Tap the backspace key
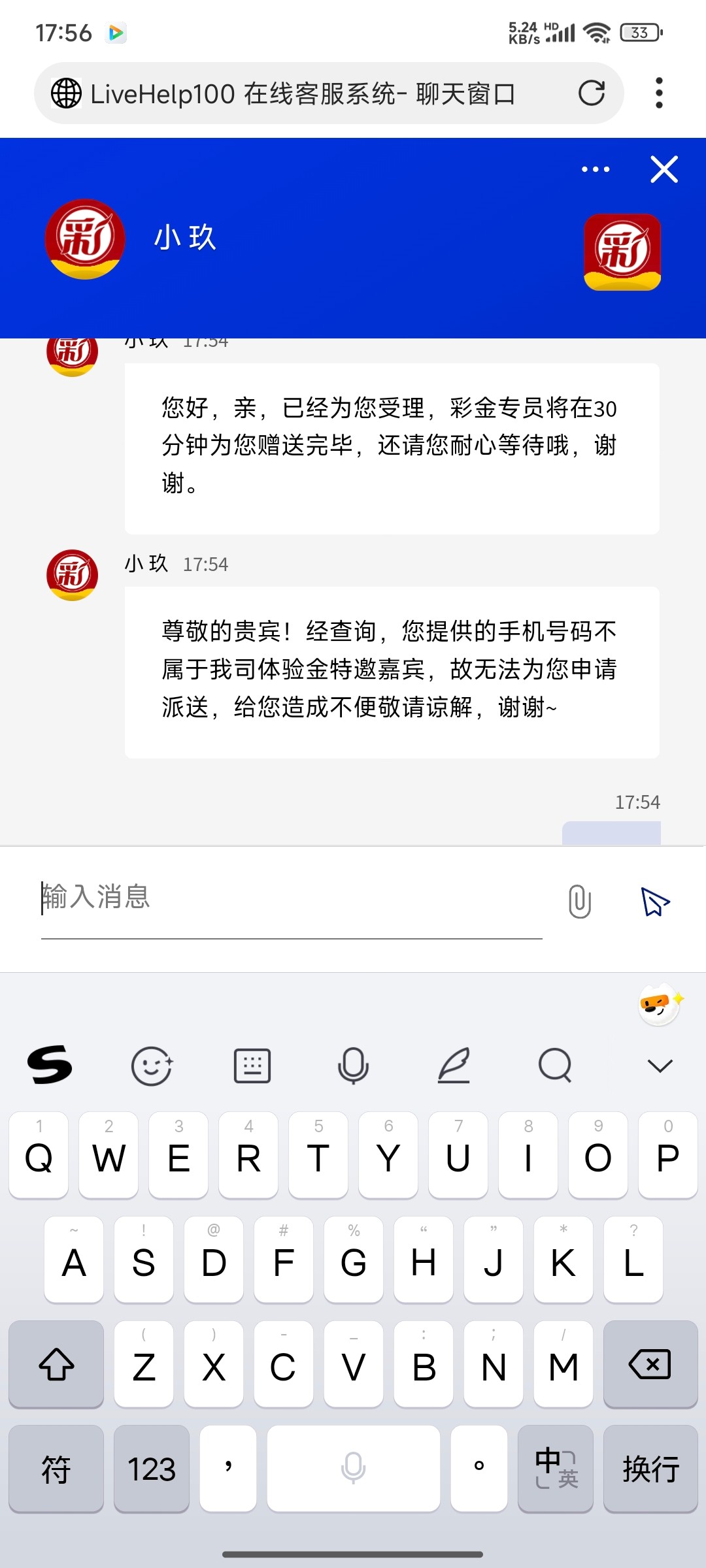706x1568 pixels. coord(650,1364)
